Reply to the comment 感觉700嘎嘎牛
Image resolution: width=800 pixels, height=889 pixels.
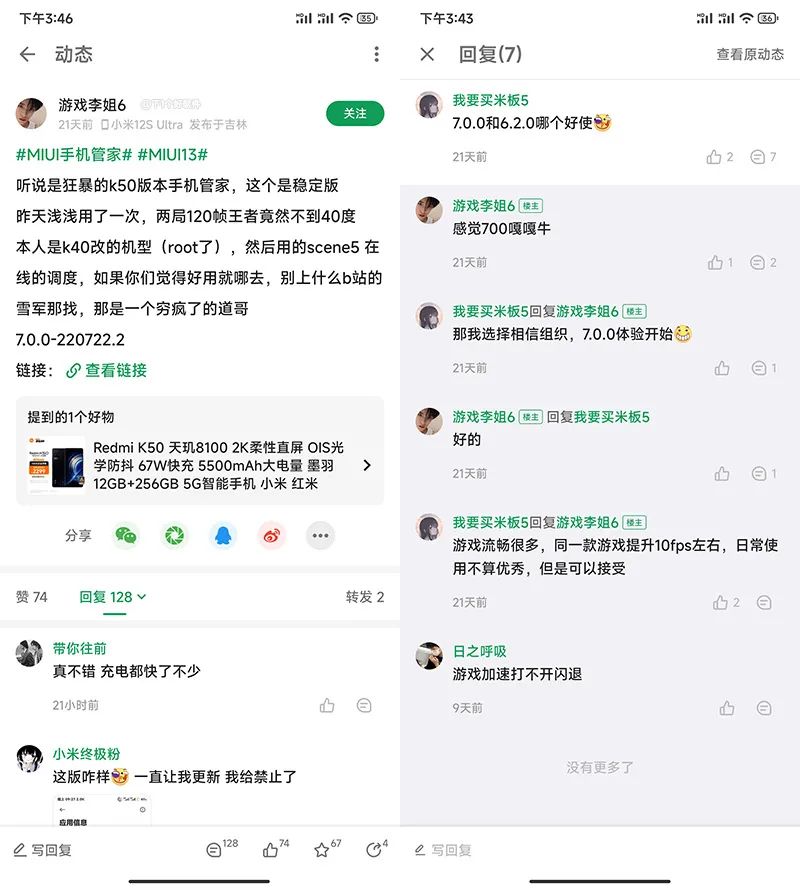759,262
